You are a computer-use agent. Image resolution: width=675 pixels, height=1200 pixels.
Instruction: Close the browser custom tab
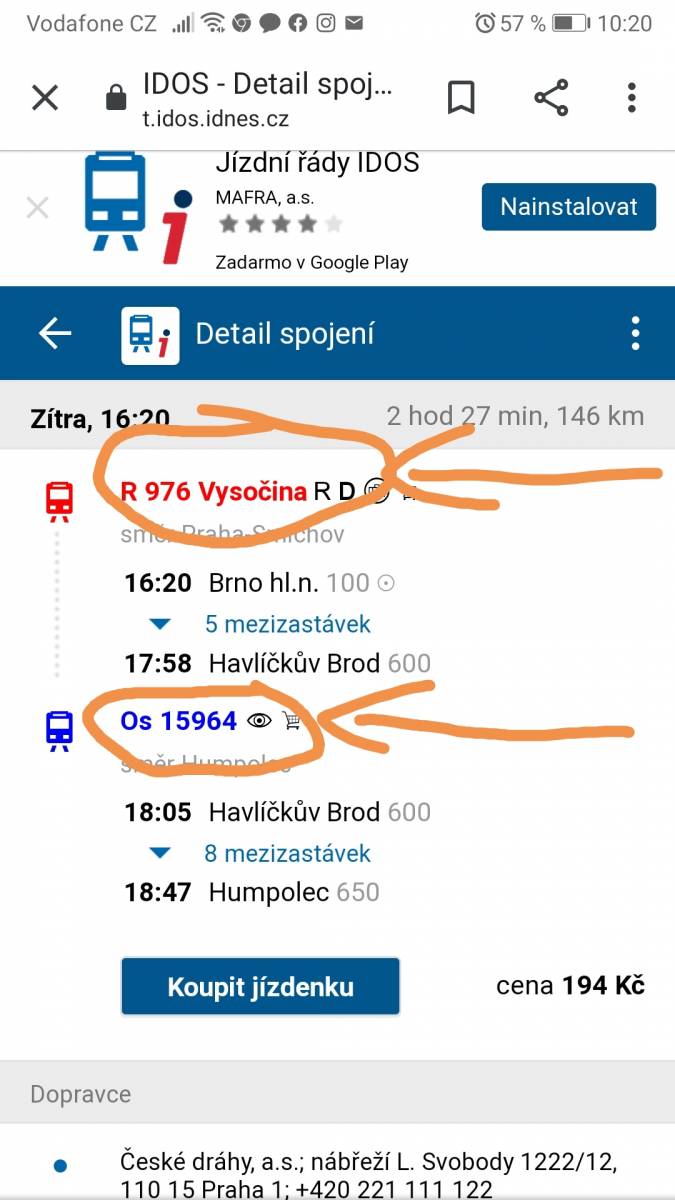(45, 98)
